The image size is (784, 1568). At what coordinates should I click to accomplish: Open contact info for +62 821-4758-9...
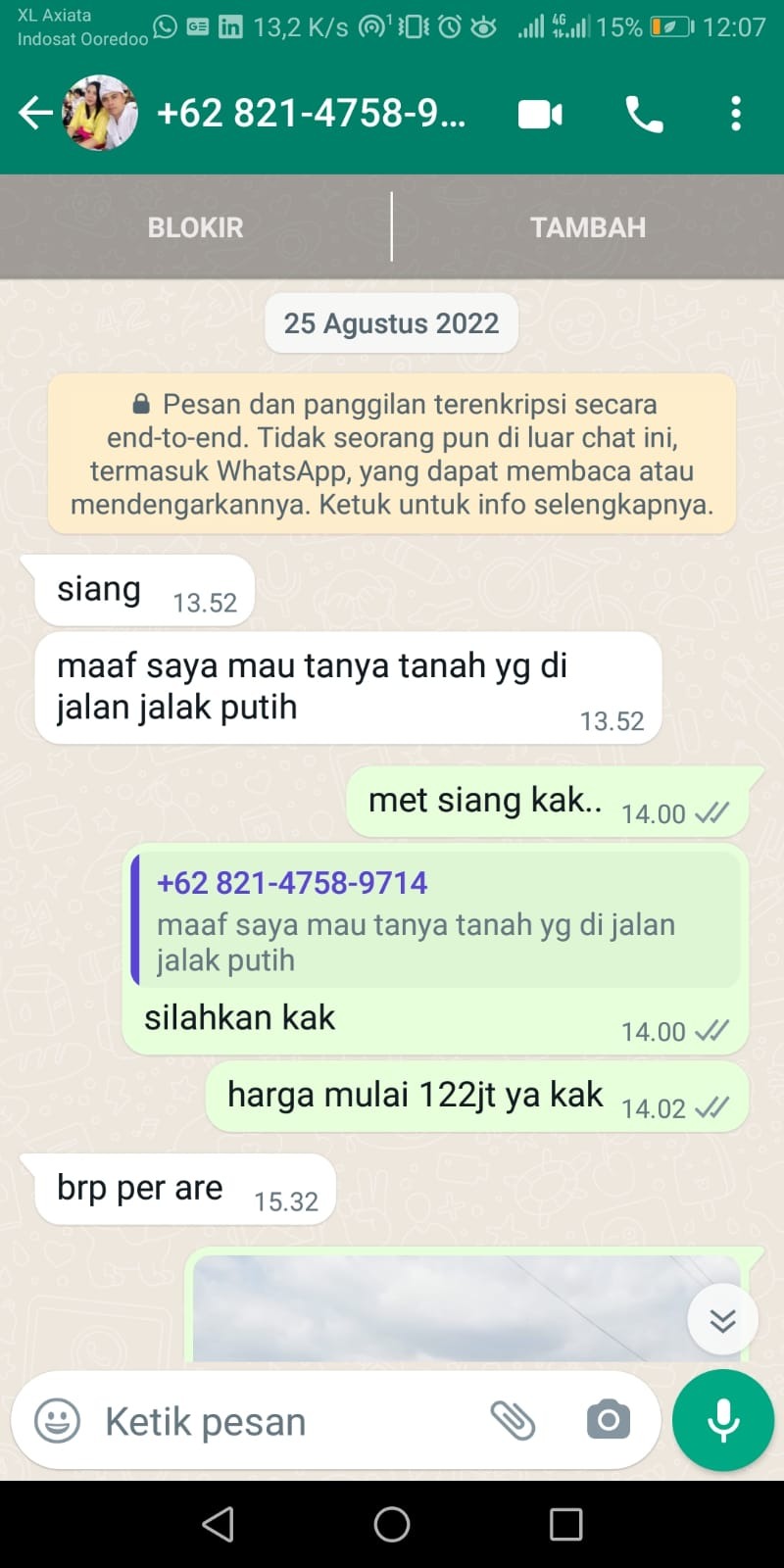312,114
